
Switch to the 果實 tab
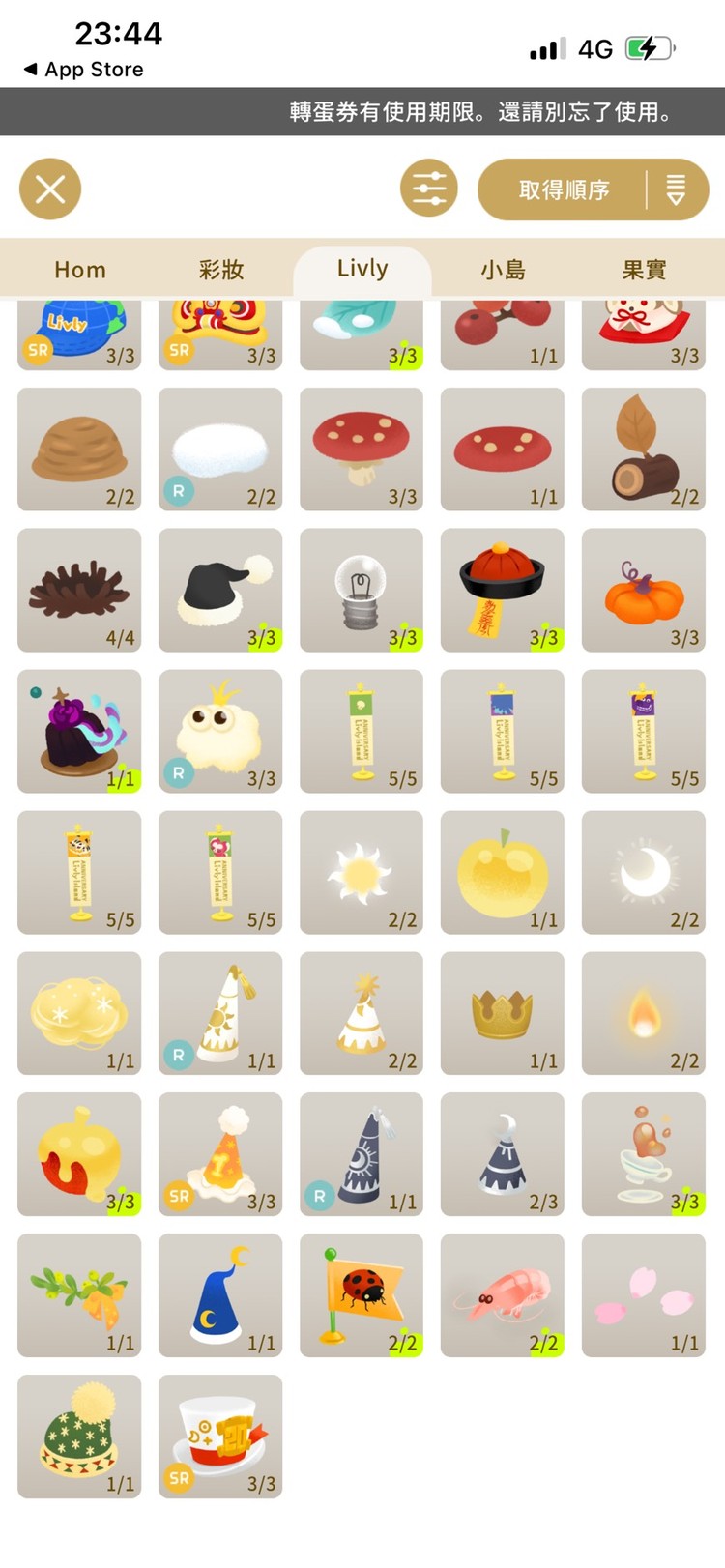[644, 270]
